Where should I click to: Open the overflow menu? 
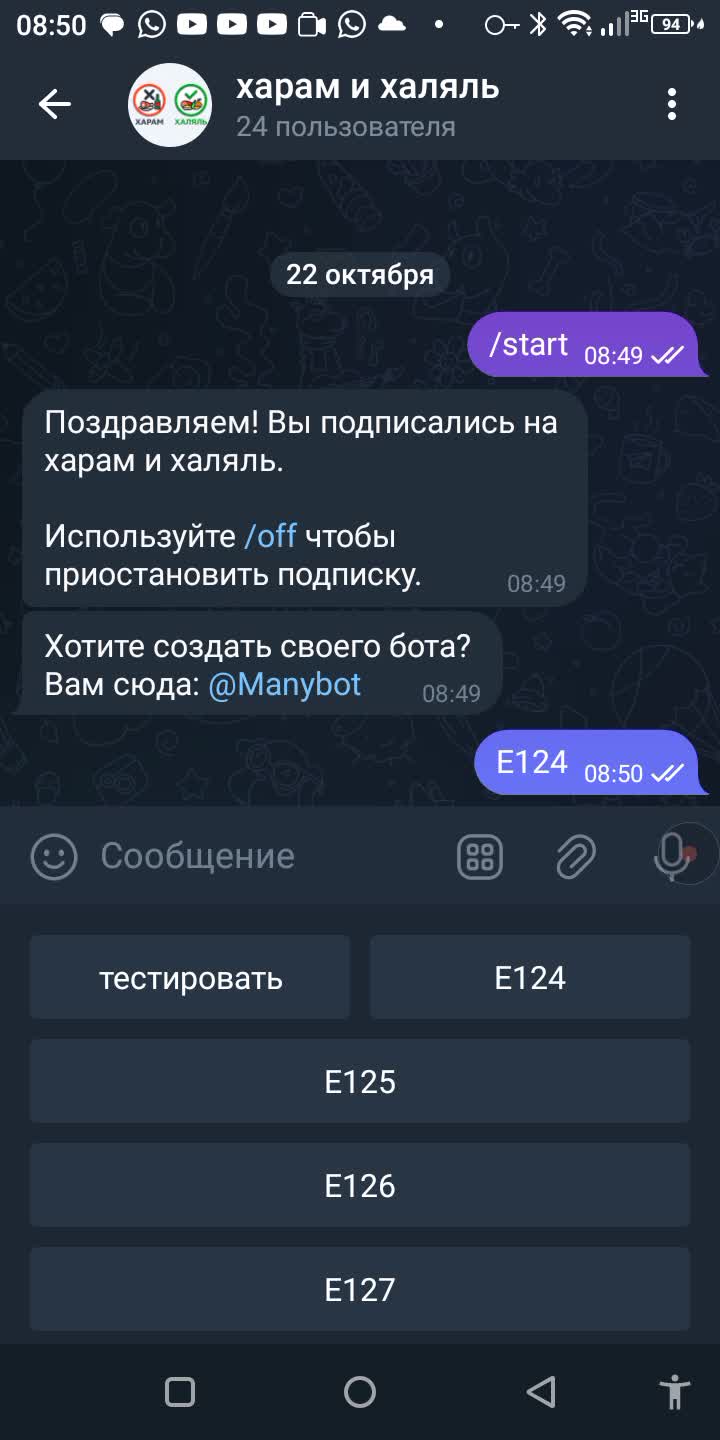[672, 104]
